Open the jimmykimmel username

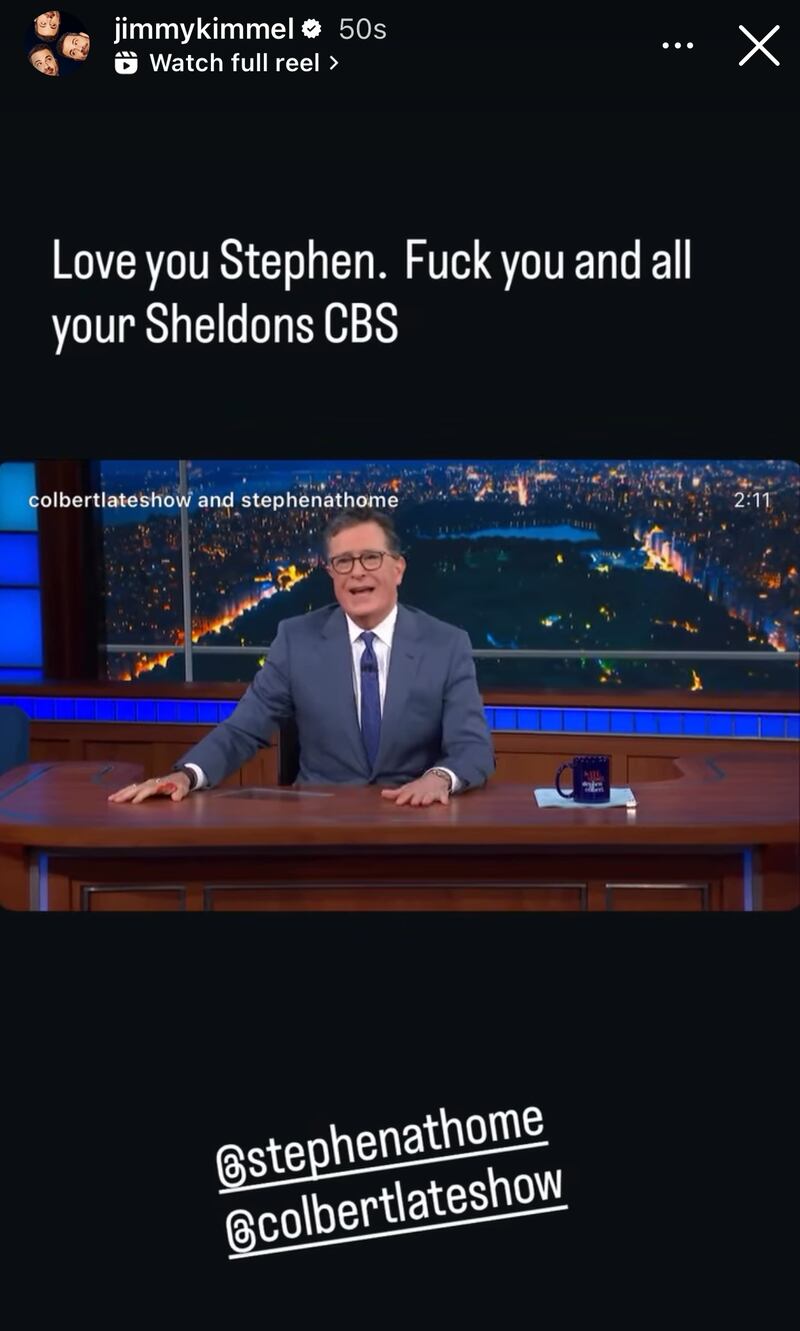coord(204,29)
